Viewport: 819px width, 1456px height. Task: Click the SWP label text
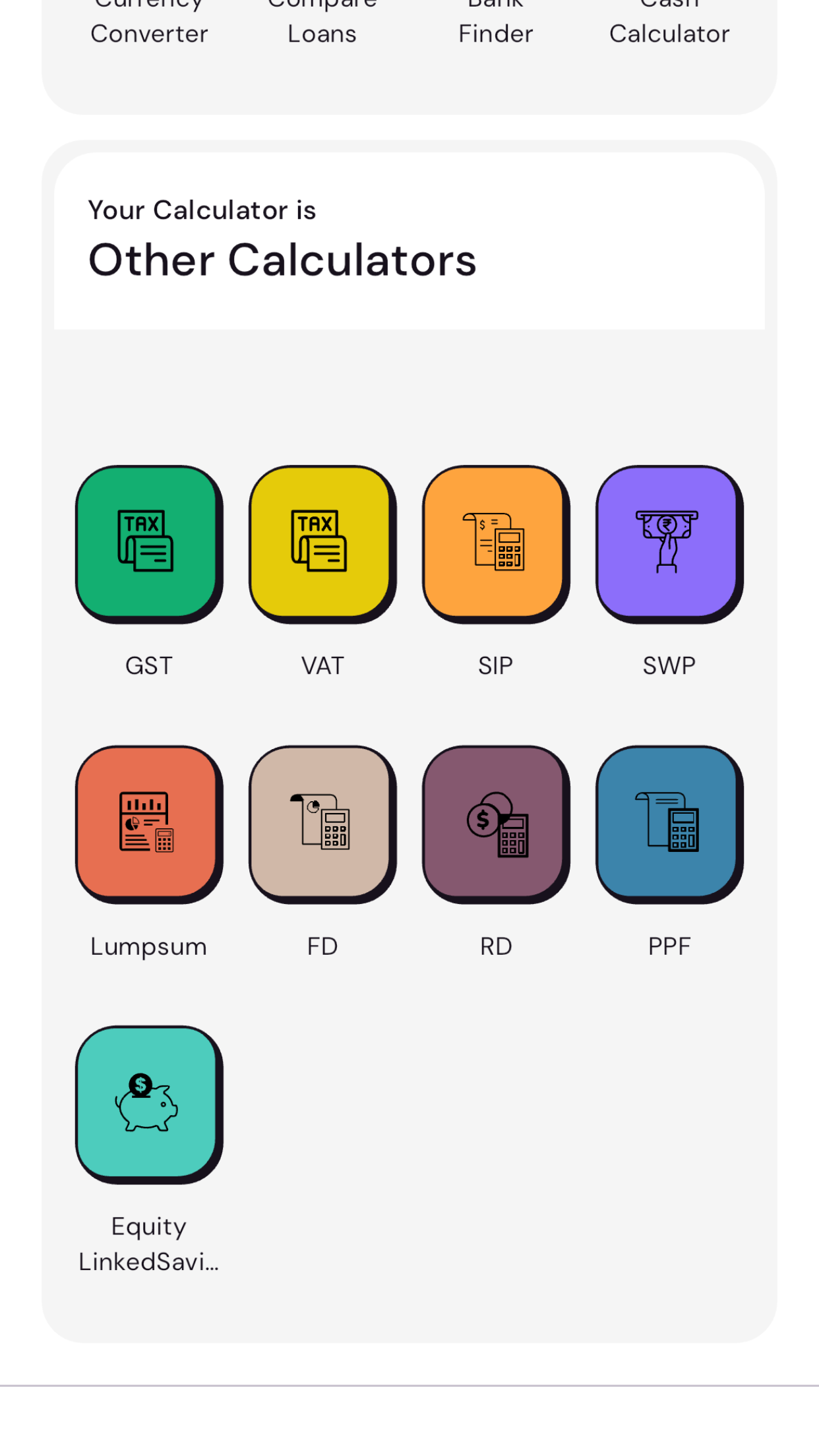coord(669,665)
